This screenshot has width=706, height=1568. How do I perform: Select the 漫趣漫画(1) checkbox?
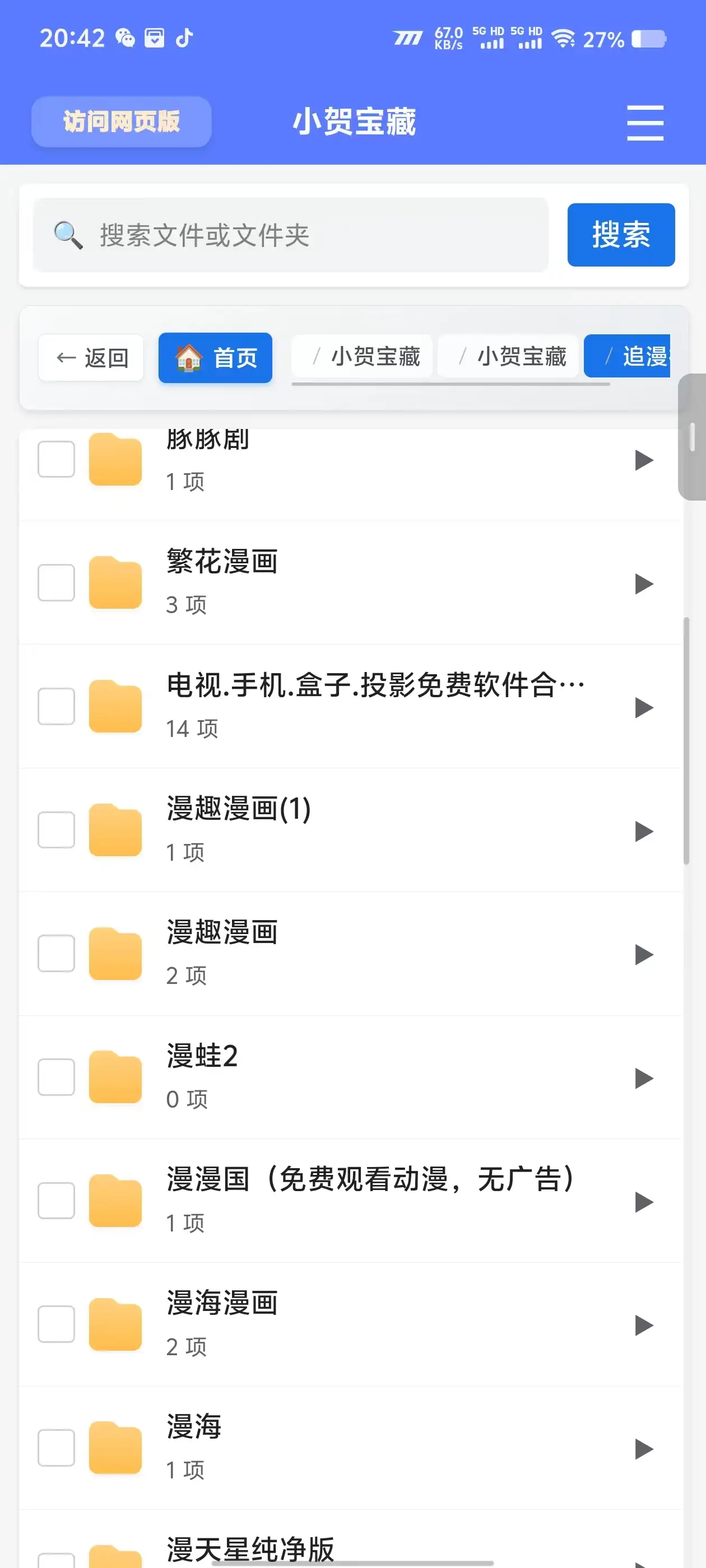click(56, 829)
